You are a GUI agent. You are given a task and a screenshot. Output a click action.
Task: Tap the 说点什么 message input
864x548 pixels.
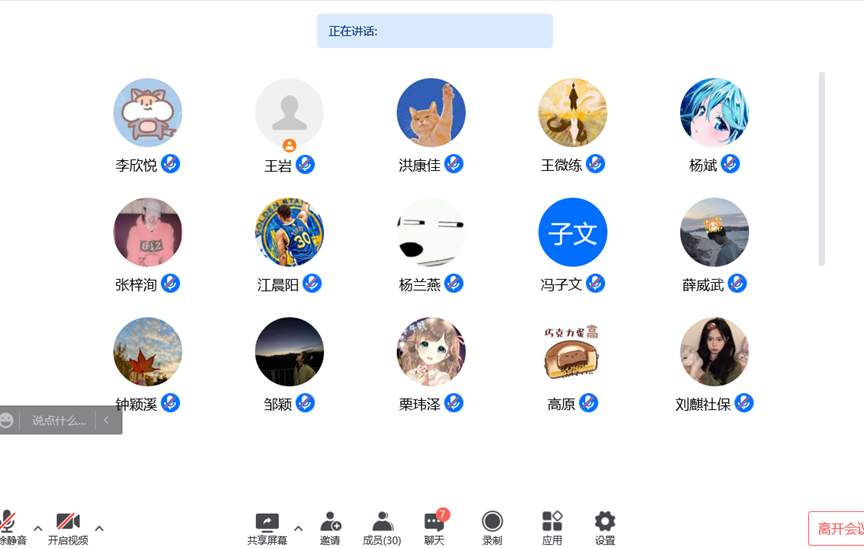click(x=59, y=421)
